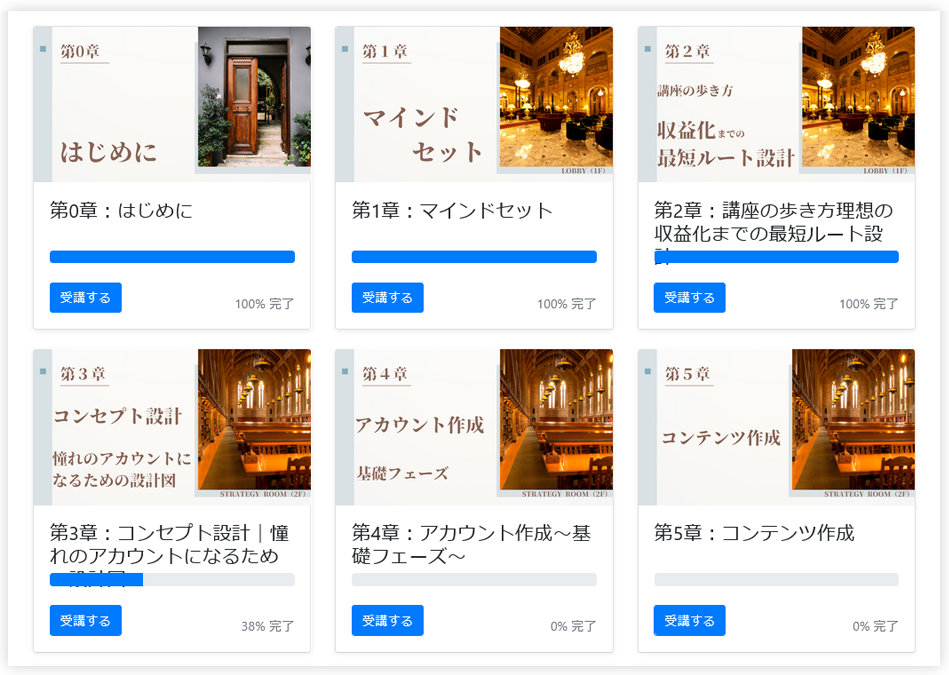The image size is (949, 675).
Task: Select the 第2章 収益化までの最短ルート設計 cover
Action: point(776,104)
